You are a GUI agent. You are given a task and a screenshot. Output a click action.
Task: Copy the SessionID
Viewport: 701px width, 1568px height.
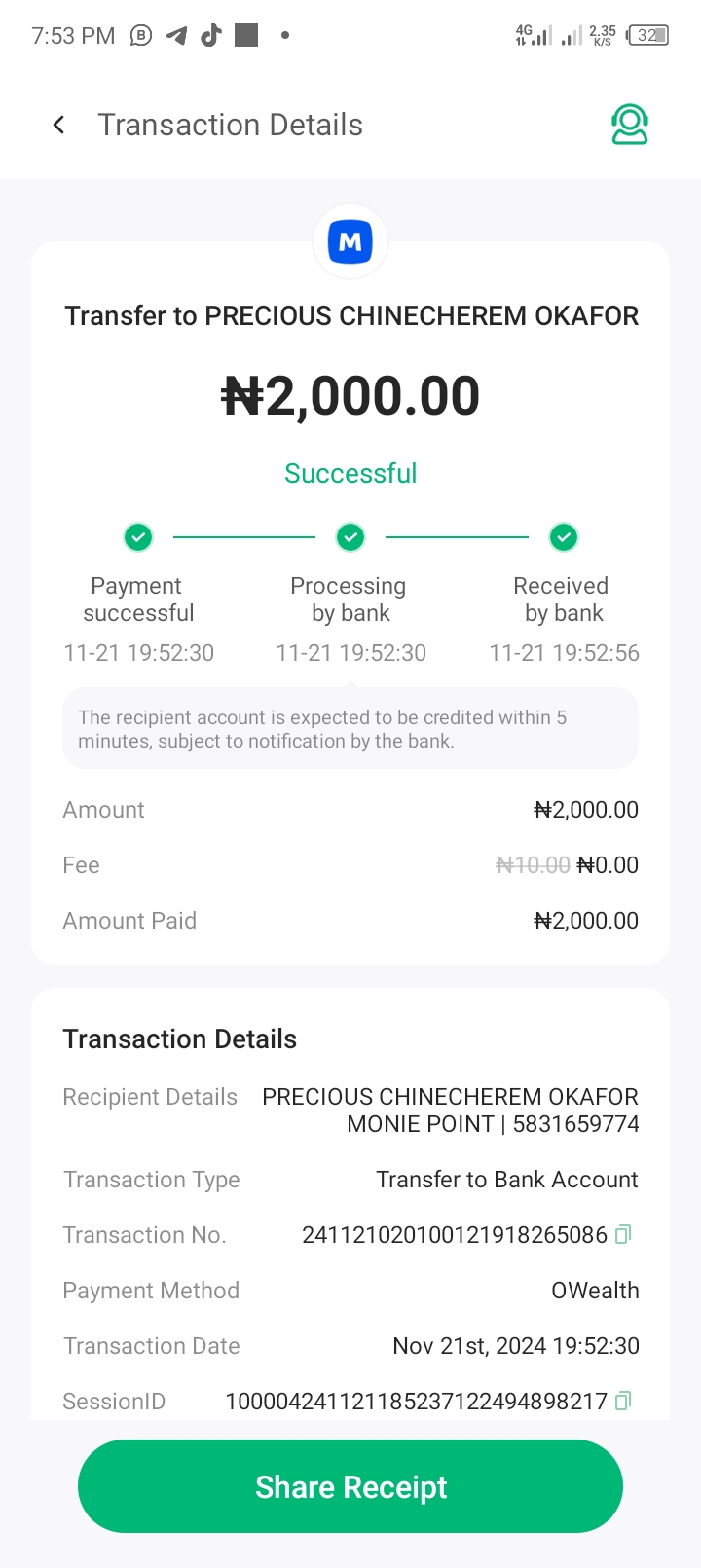point(624,1402)
